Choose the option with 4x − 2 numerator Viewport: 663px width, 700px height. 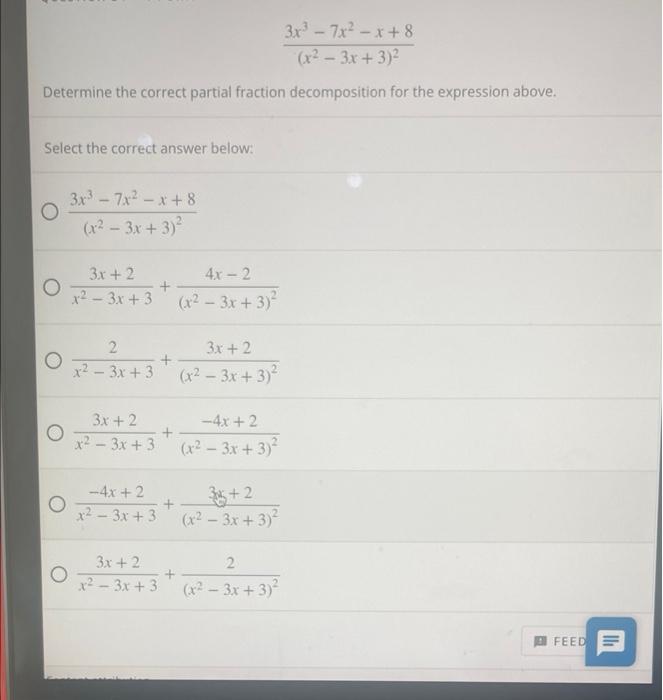coord(52,287)
